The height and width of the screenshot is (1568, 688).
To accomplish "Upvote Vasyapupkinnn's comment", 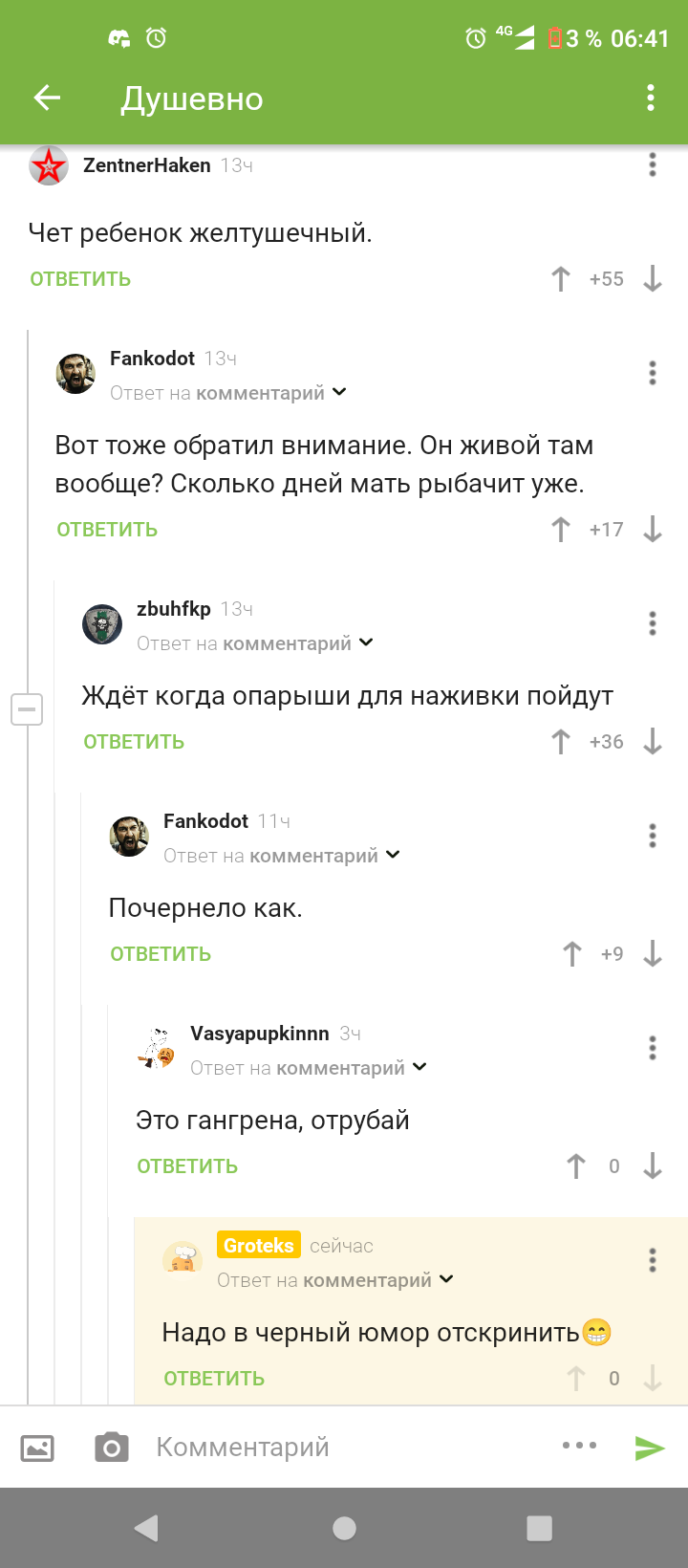I will [576, 1166].
